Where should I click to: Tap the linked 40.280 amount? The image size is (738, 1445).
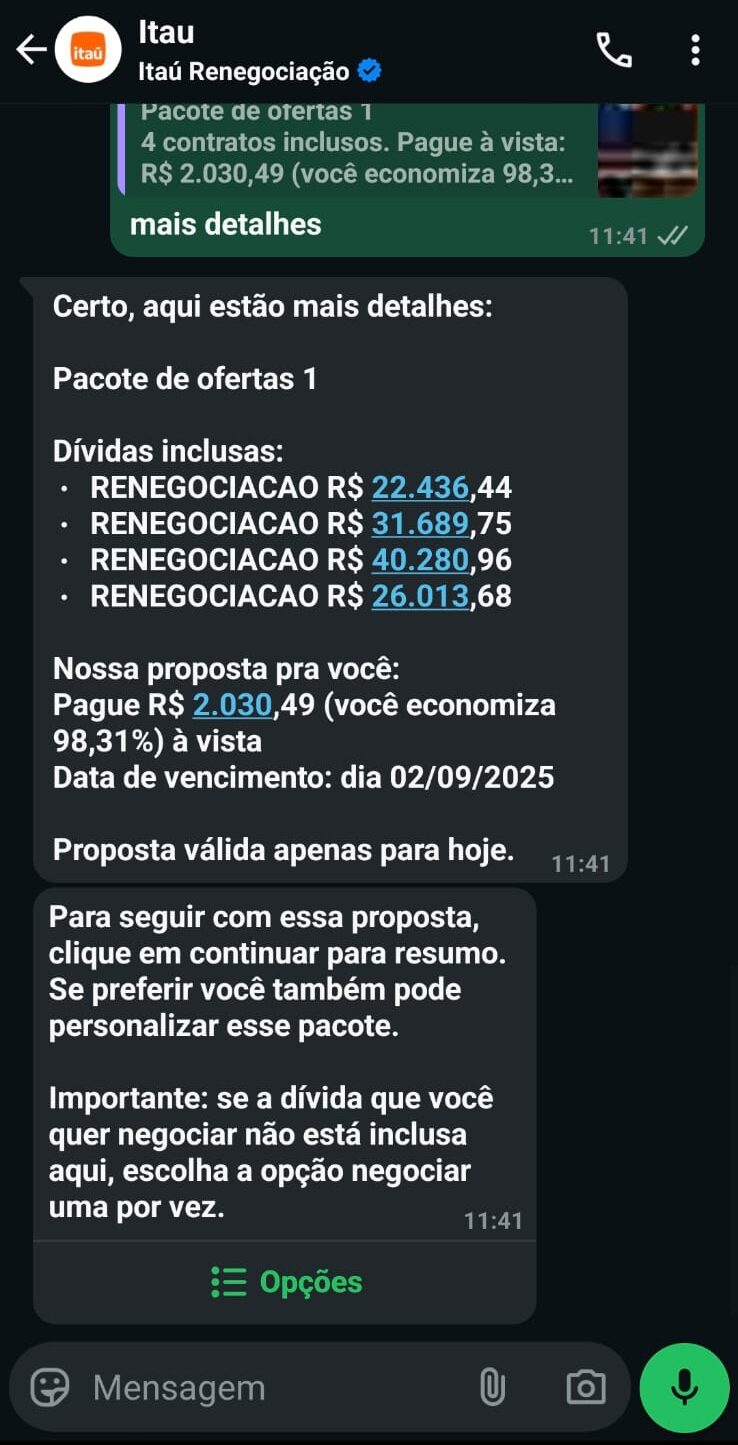pos(420,560)
